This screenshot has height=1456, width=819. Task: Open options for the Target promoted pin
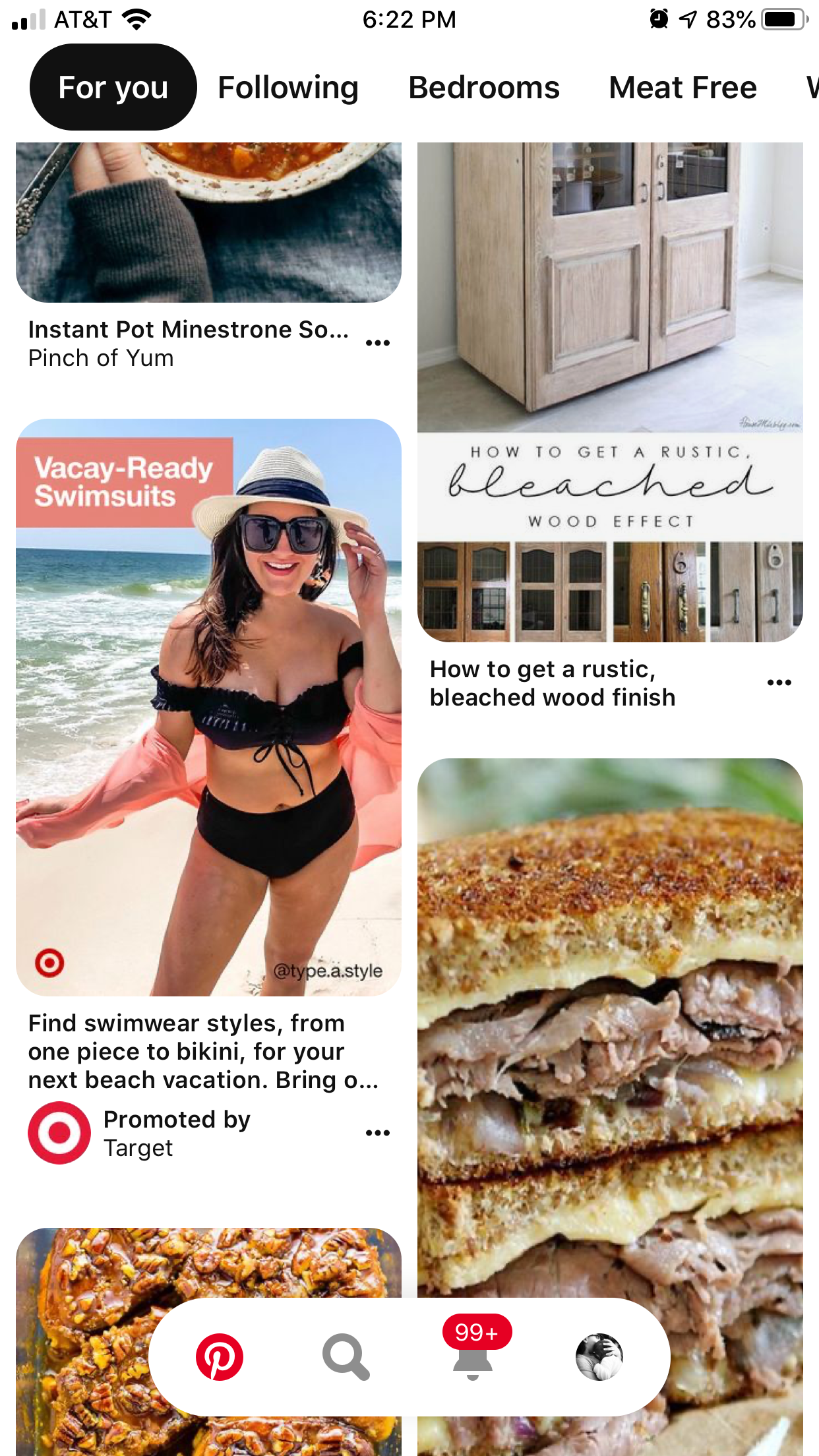coord(378,1133)
